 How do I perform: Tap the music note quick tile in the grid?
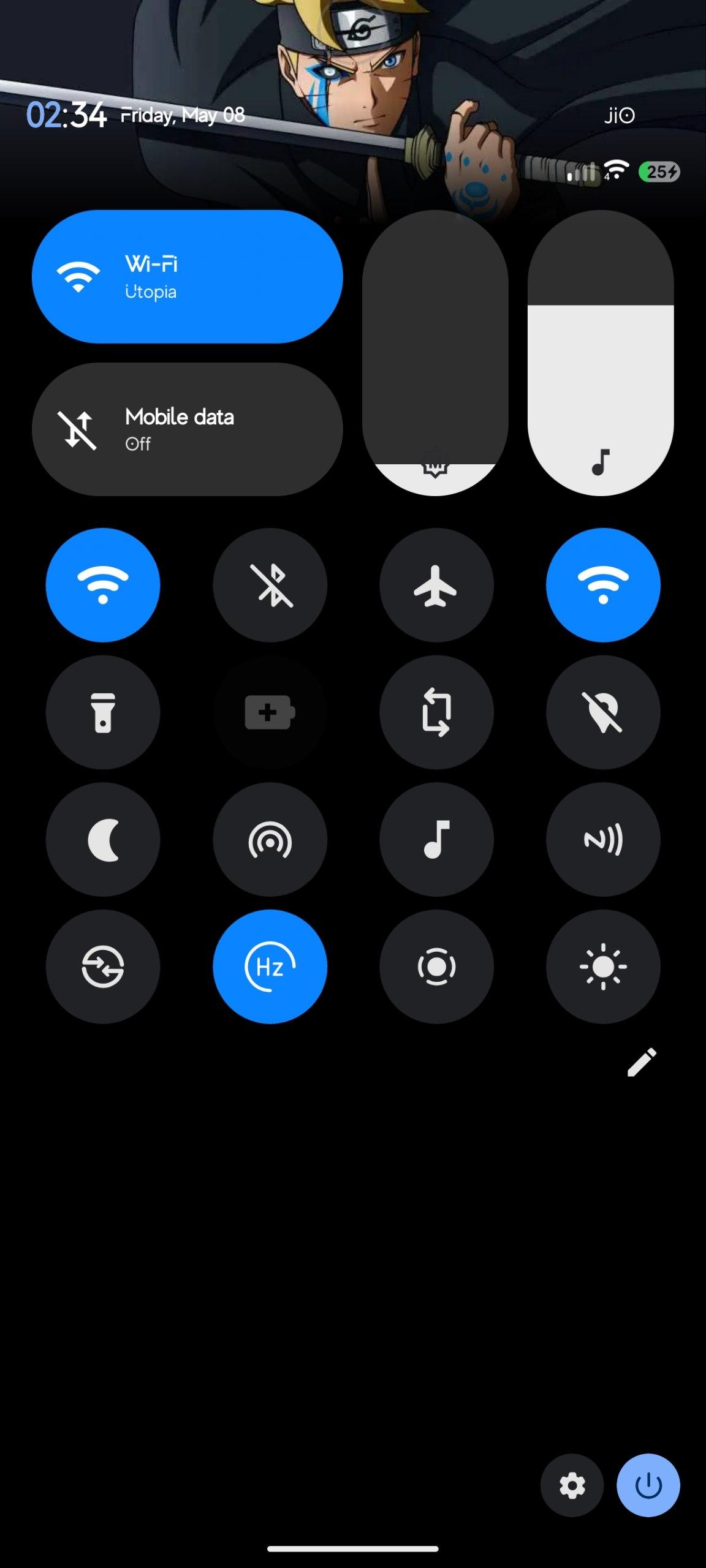(x=436, y=840)
